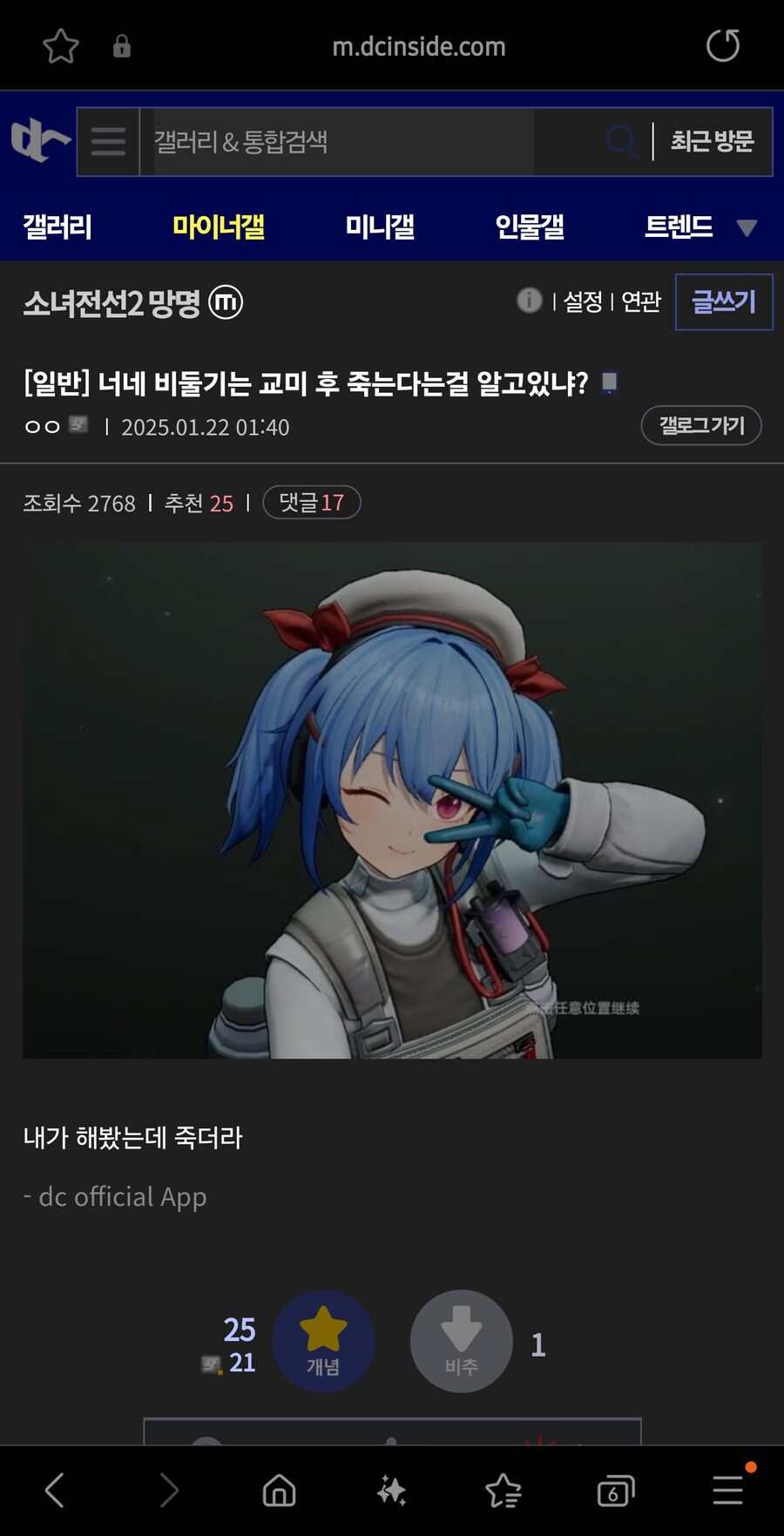Switch to the 미니갤 tab
This screenshot has height=1536, width=784.
pyautogui.click(x=380, y=227)
